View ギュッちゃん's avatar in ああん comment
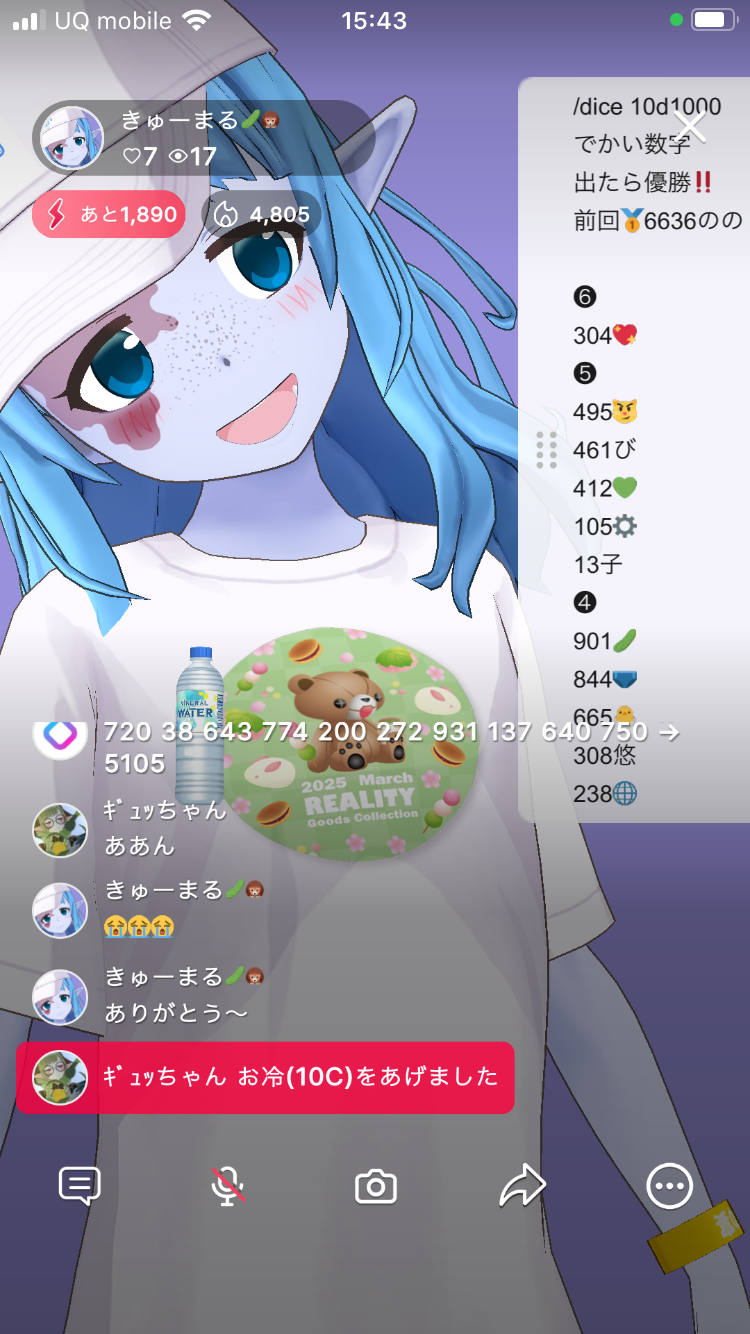750x1334 pixels. (x=60, y=829)
